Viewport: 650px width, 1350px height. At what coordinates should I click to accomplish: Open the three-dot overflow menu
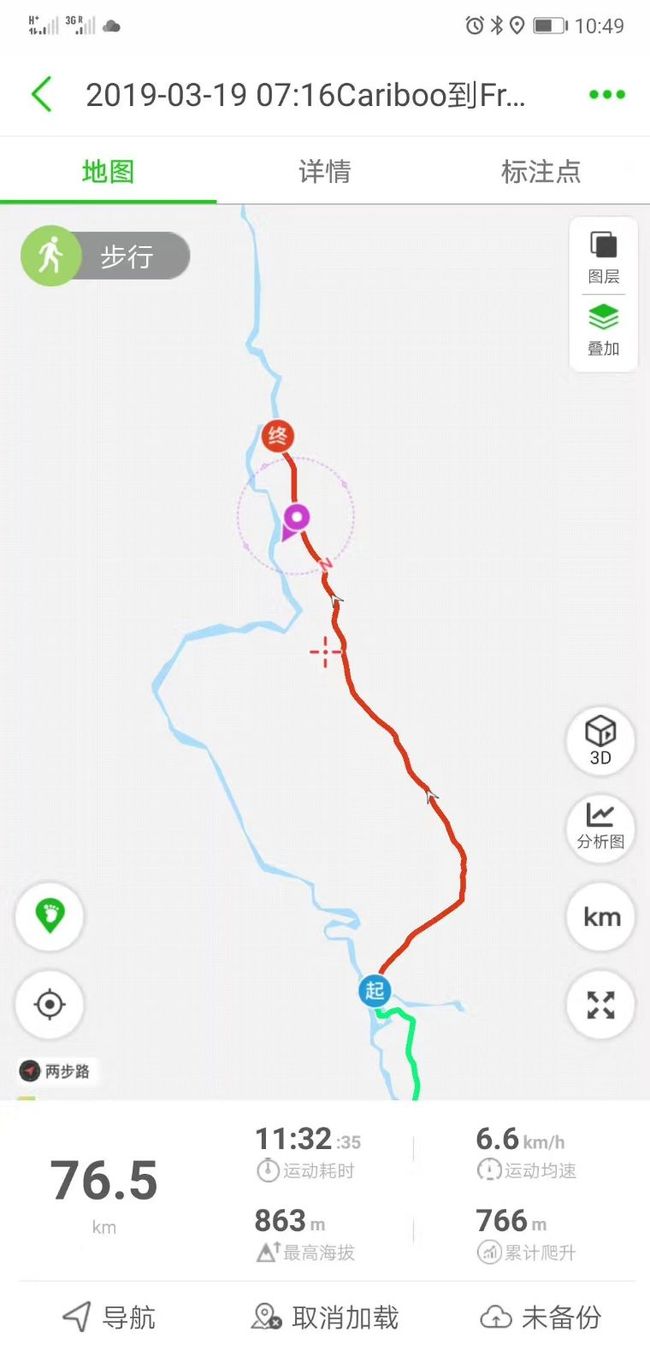point(607,95)
